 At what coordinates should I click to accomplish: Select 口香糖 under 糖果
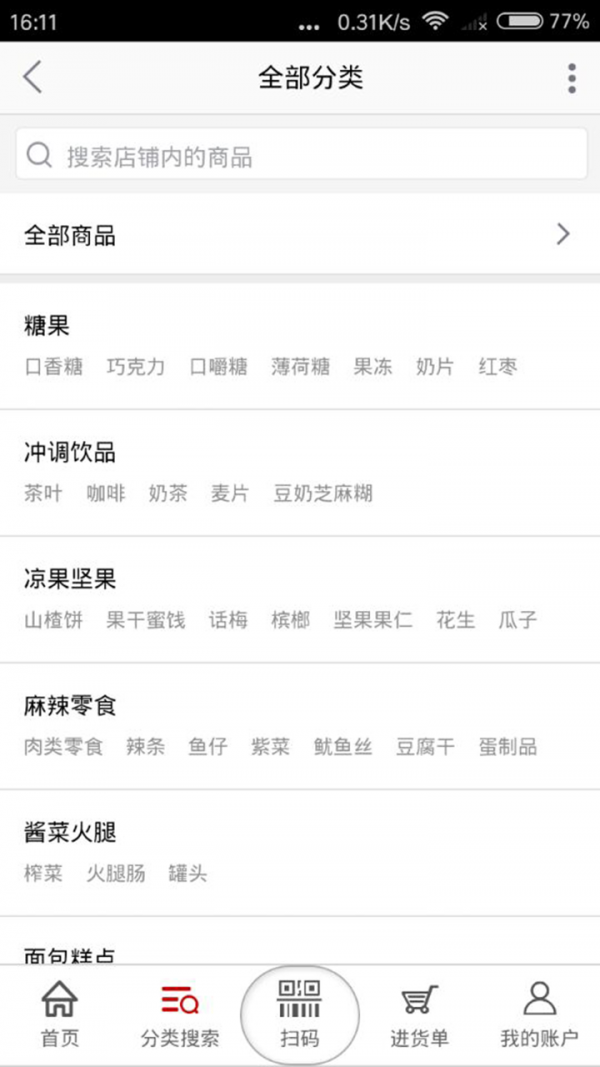click(54, 367)
